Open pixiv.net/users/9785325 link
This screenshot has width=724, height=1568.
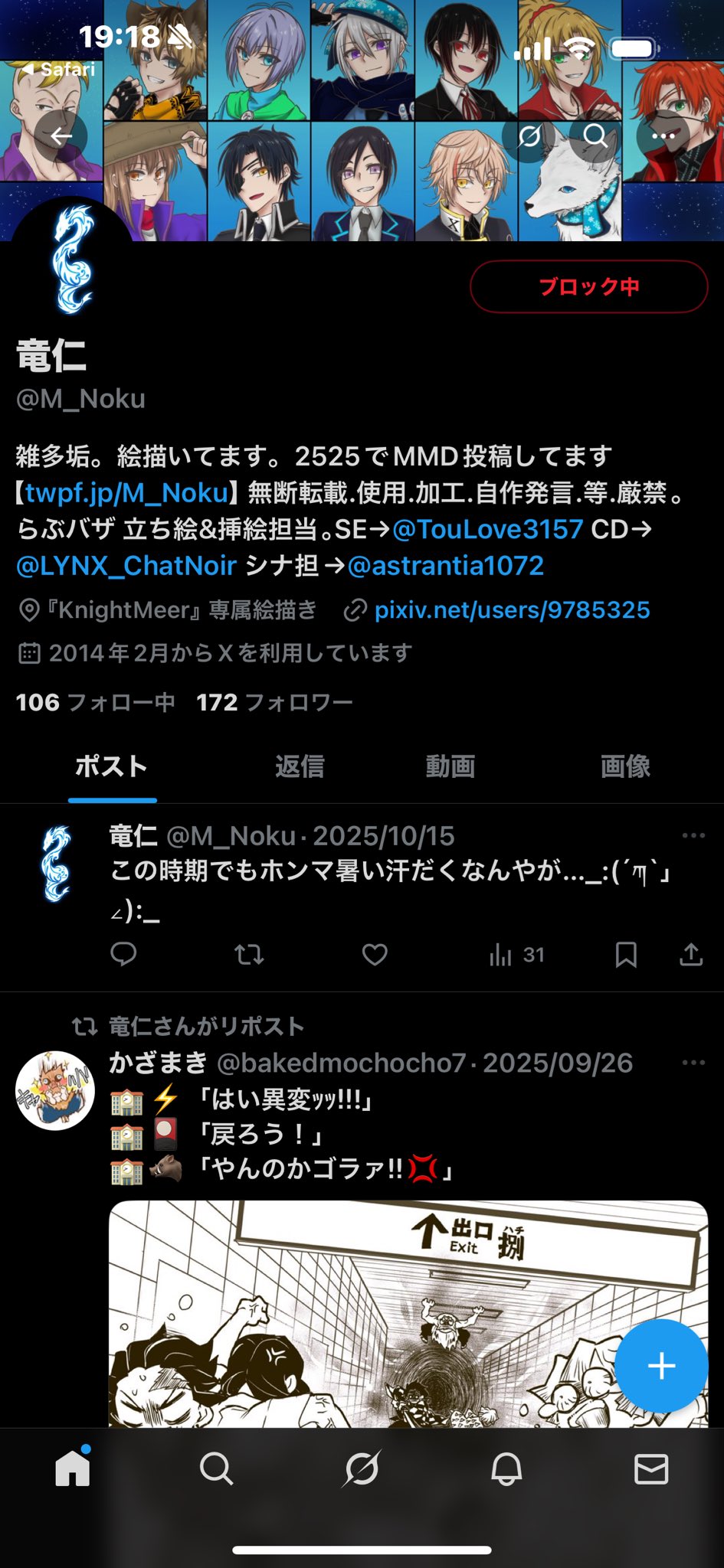[x=512, y=610]
